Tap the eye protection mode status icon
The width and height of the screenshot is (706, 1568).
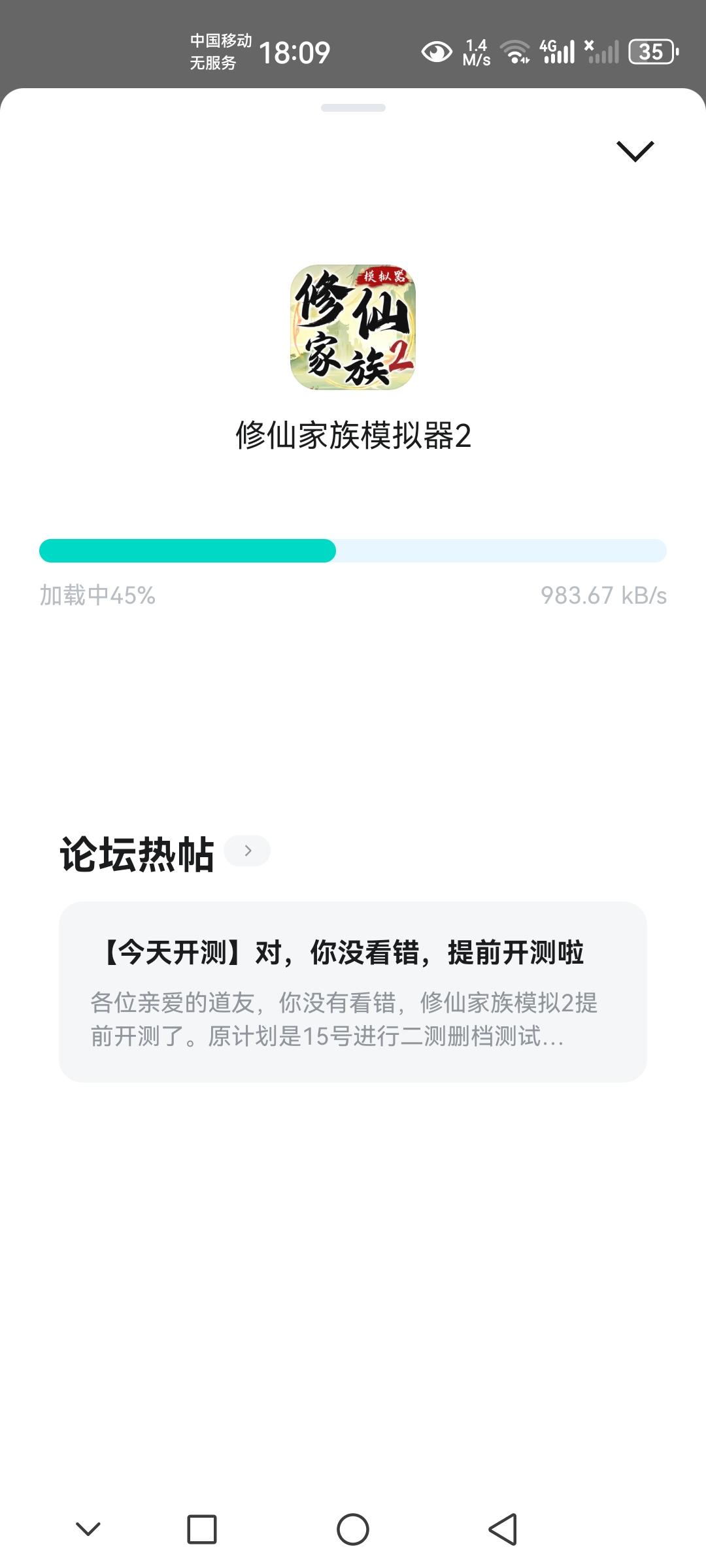click(x=437, y=50)
